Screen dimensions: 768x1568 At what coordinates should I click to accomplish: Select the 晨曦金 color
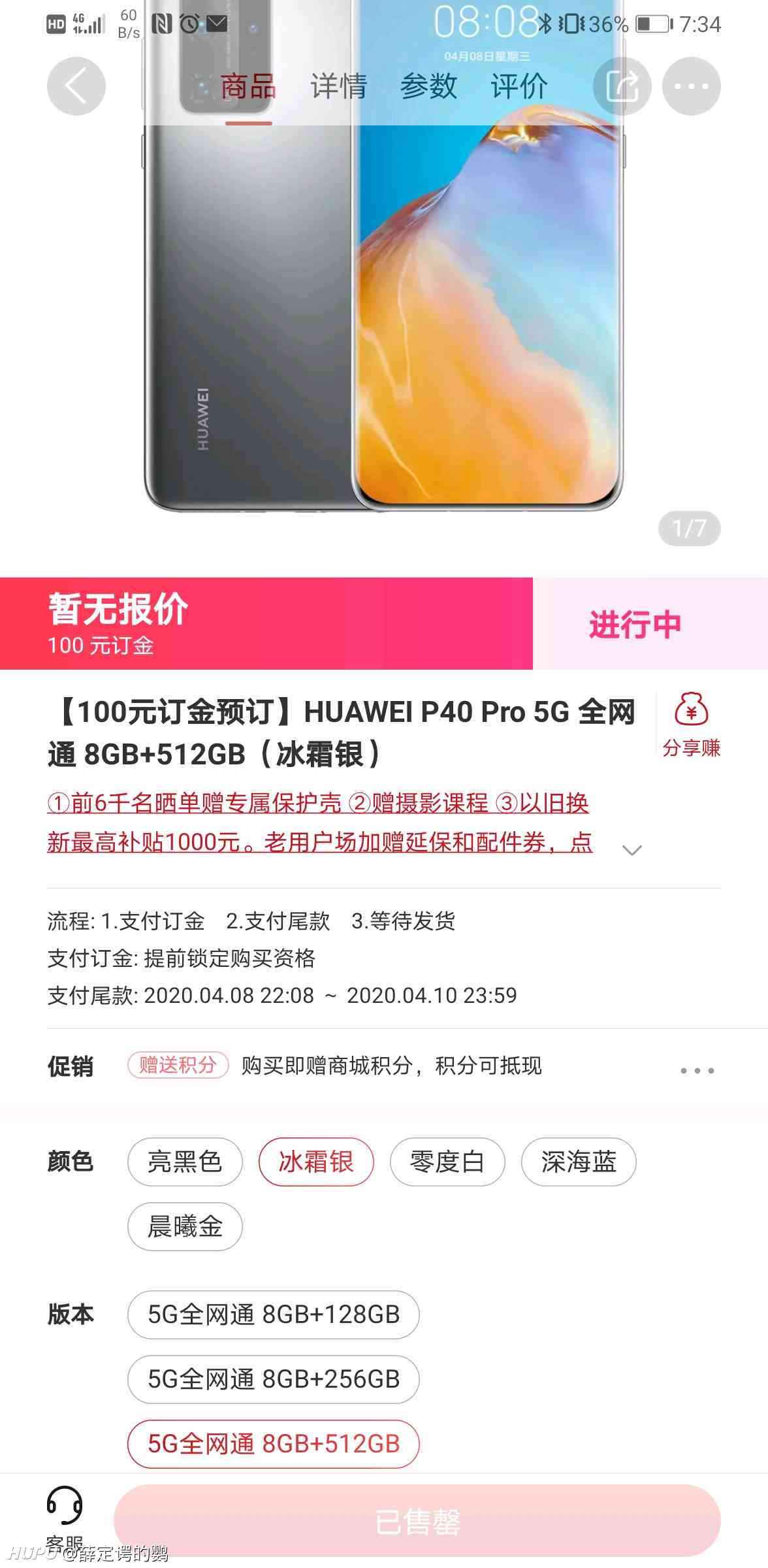click(185, 1226)
